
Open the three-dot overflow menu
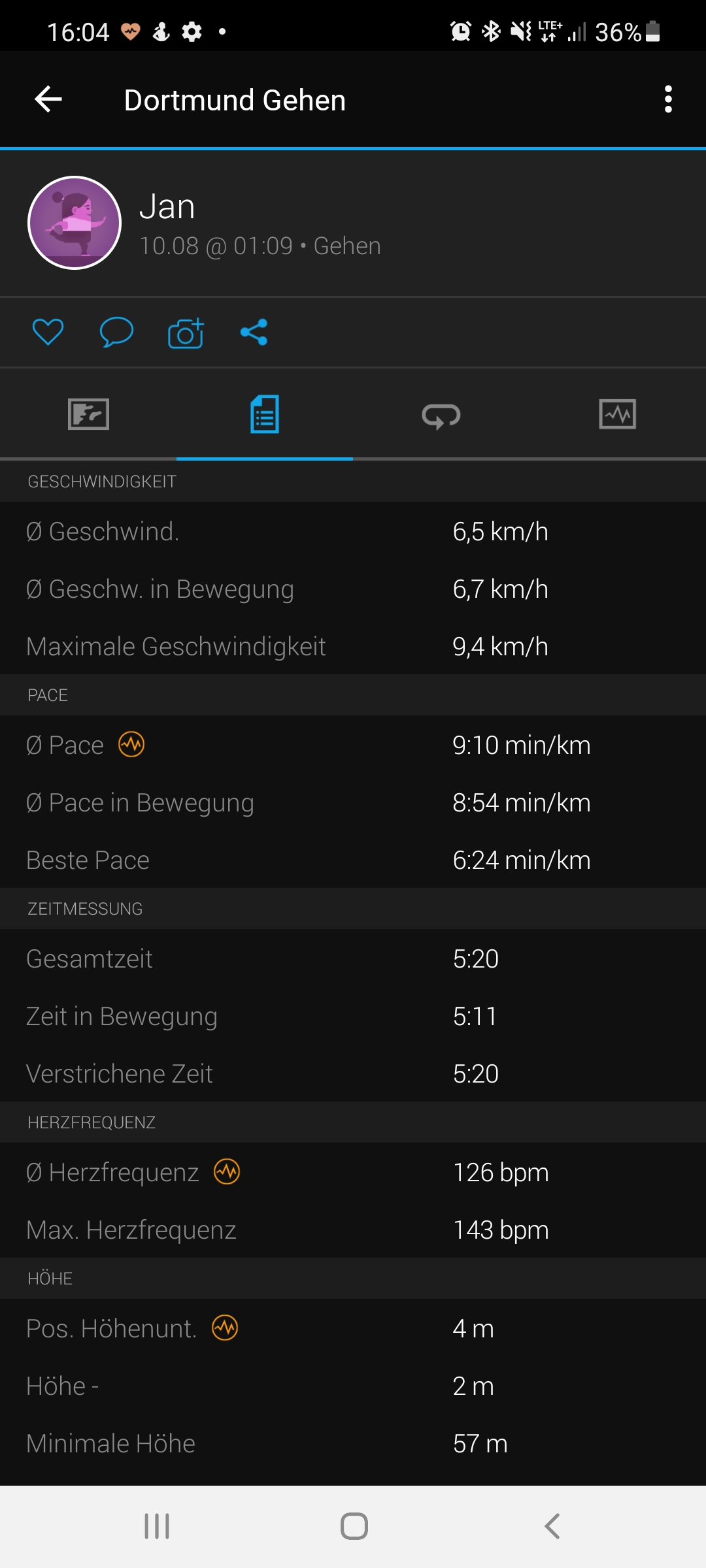(667, 99)
